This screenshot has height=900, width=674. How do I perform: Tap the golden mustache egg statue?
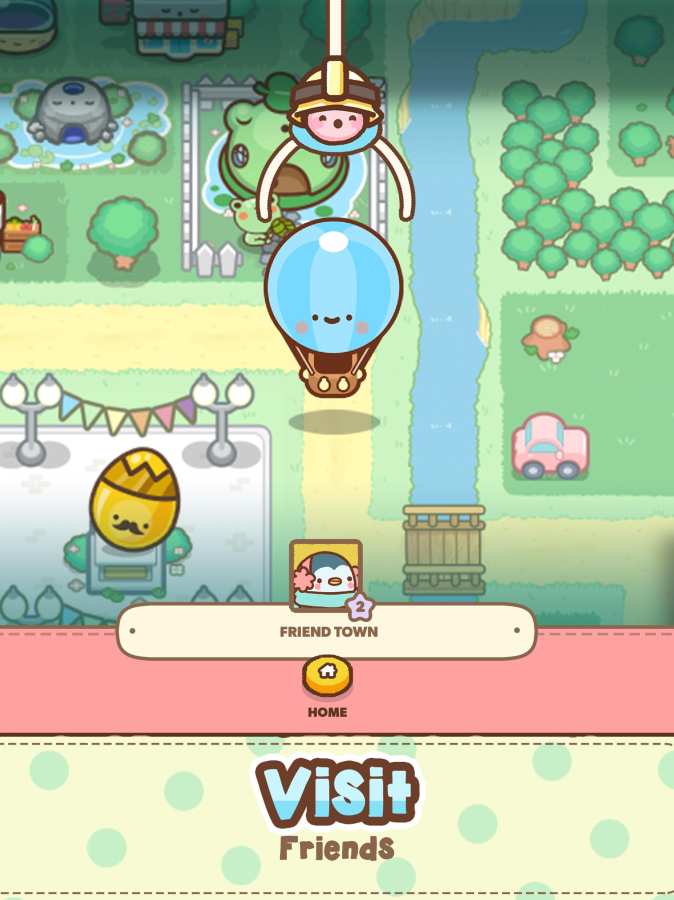[135, 502]
